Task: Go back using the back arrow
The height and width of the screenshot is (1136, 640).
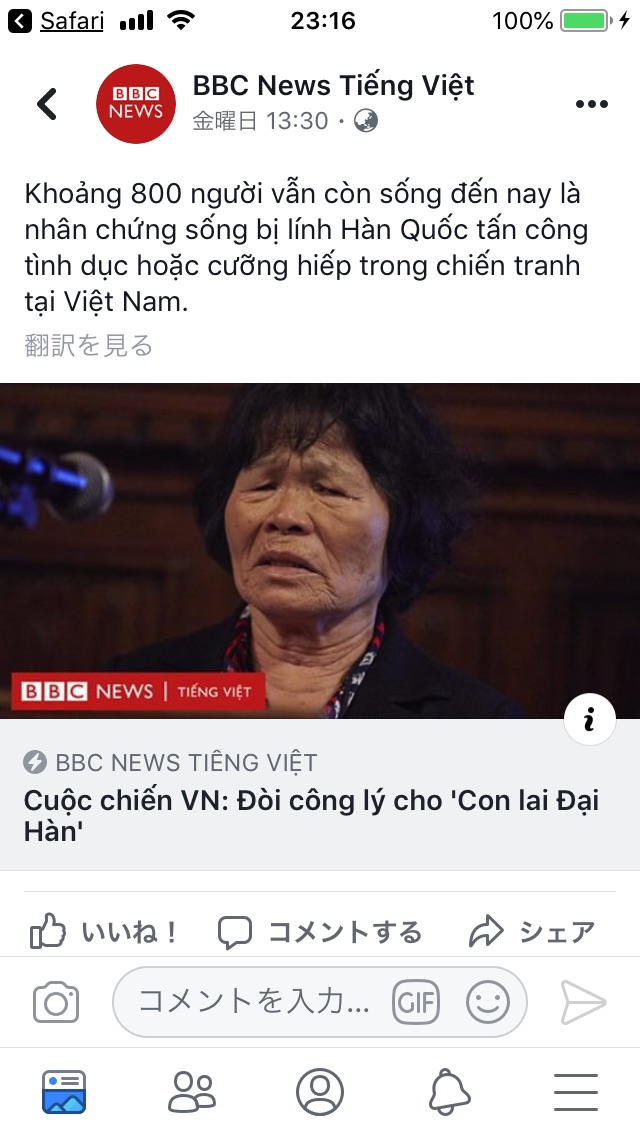Action: (47, 104)
